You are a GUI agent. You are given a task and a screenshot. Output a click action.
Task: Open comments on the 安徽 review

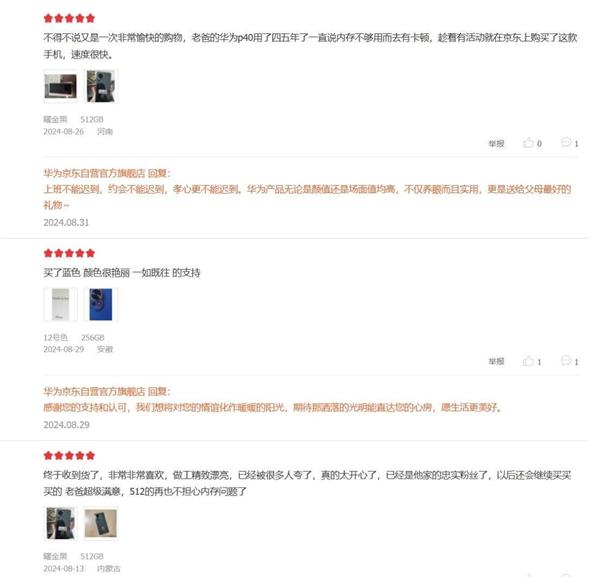tap(569, 362)
